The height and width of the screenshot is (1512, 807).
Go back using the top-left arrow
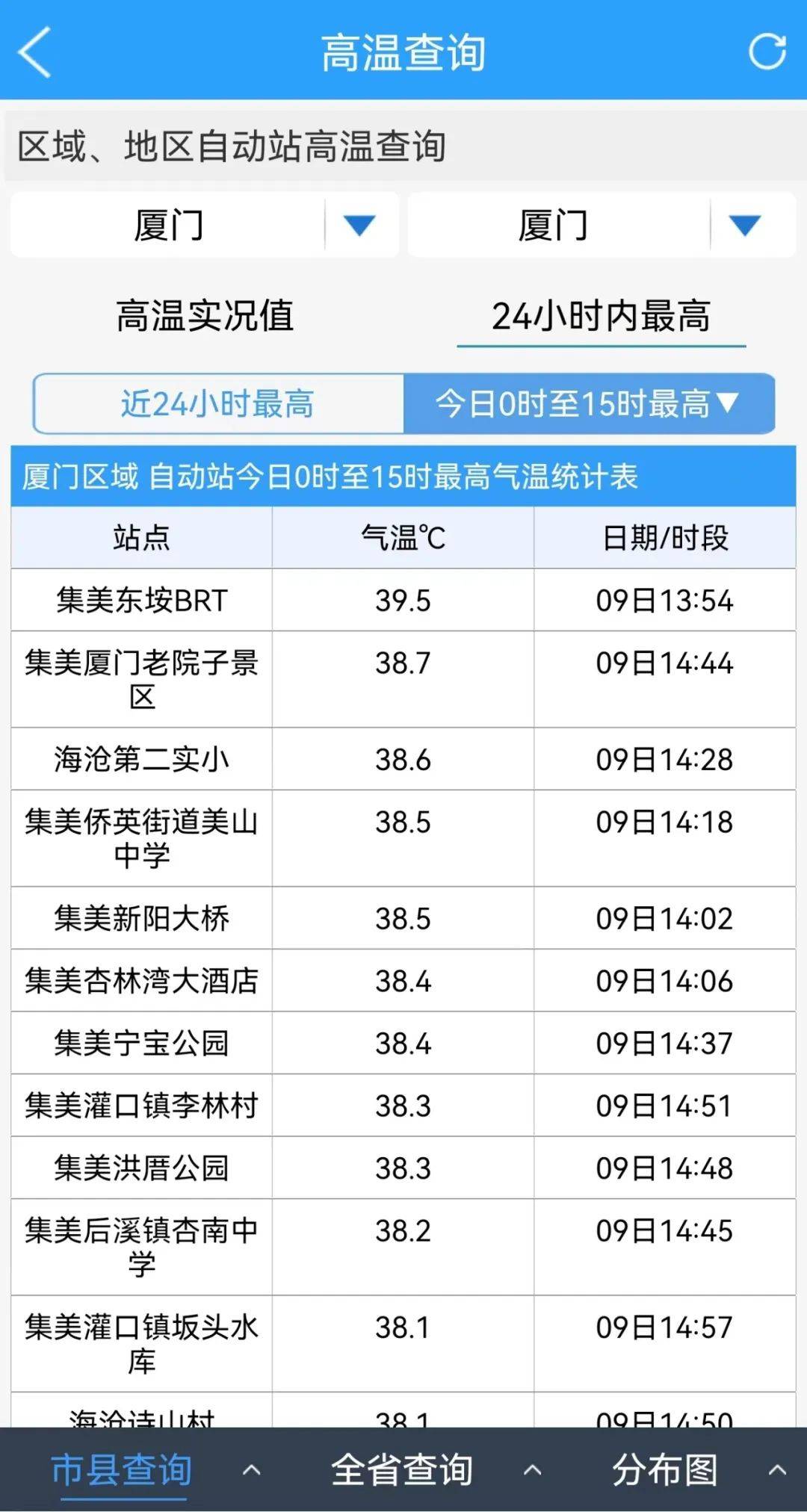coord(34,52)
